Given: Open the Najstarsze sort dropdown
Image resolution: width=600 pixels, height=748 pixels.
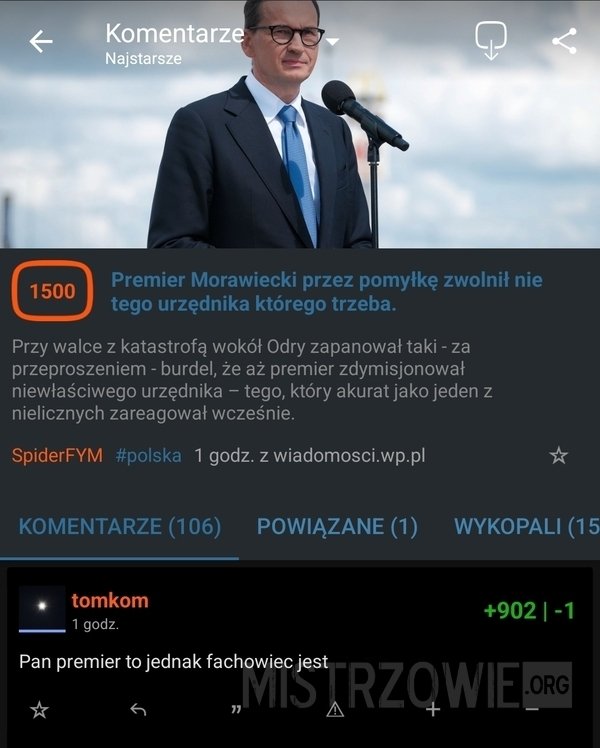Looking at the screenshot, I should (332, 42).
